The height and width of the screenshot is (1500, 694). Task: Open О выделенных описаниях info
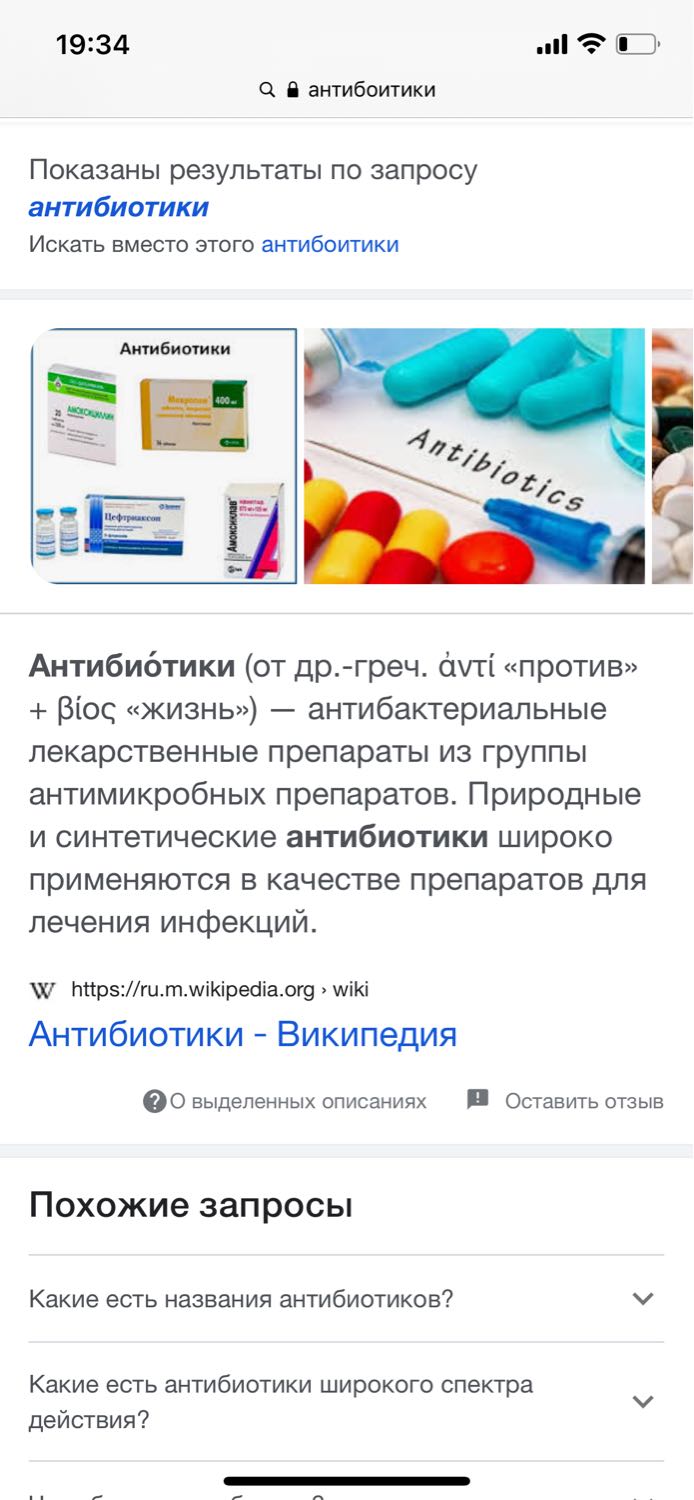tap(285, 1101)
